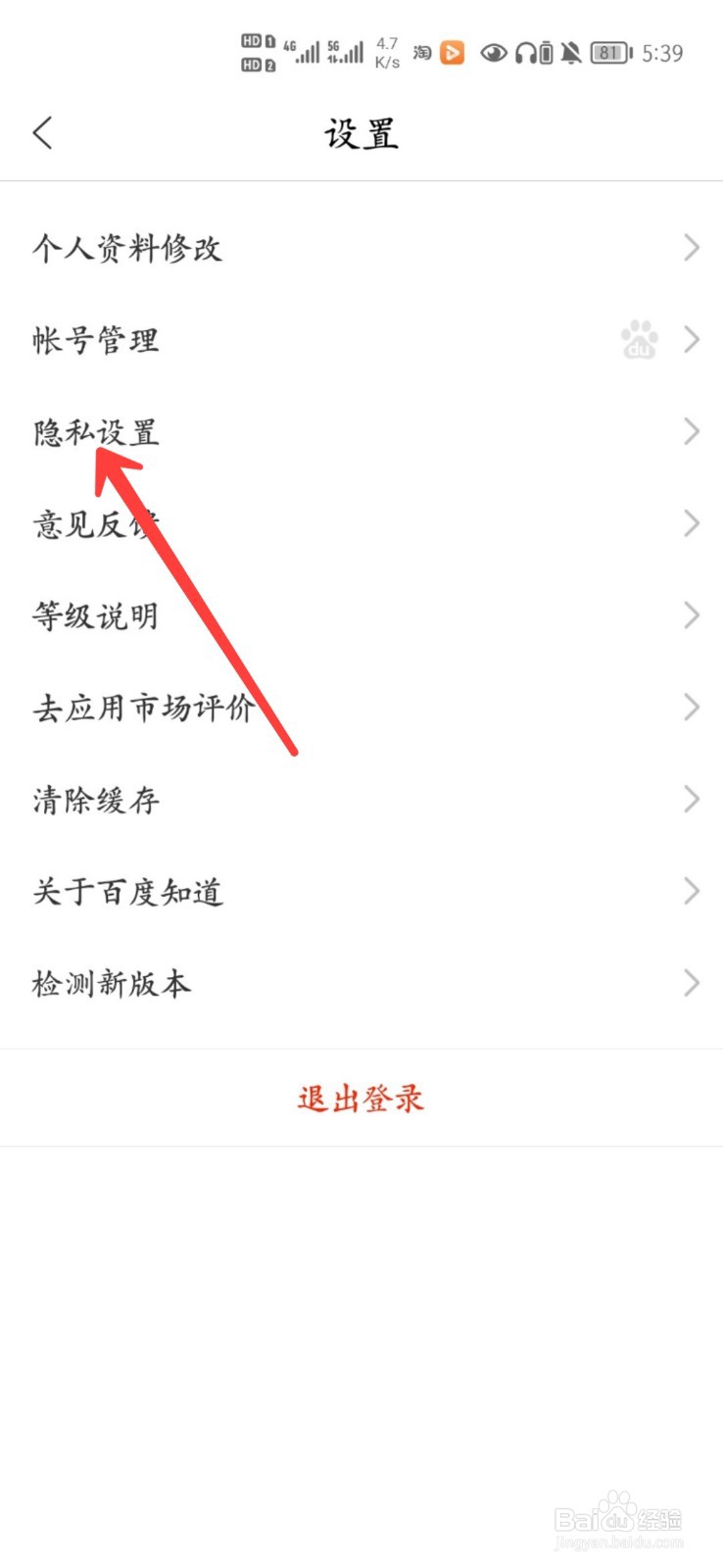Tap the 退出登录 logout button
The height and width of the screenshot is (1568, 723).
361,1099
